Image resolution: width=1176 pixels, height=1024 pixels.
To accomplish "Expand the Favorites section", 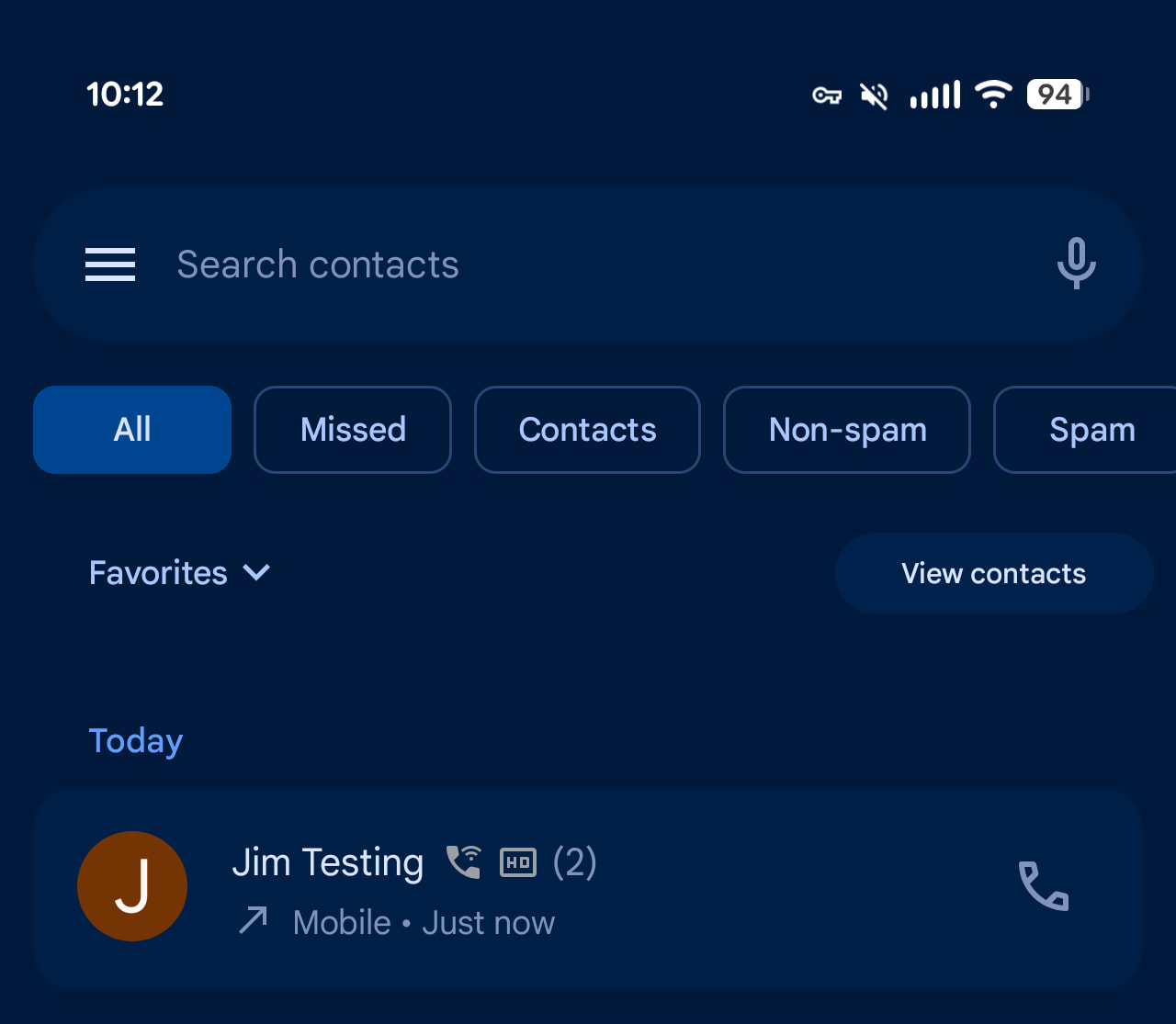I will (179, 573).
